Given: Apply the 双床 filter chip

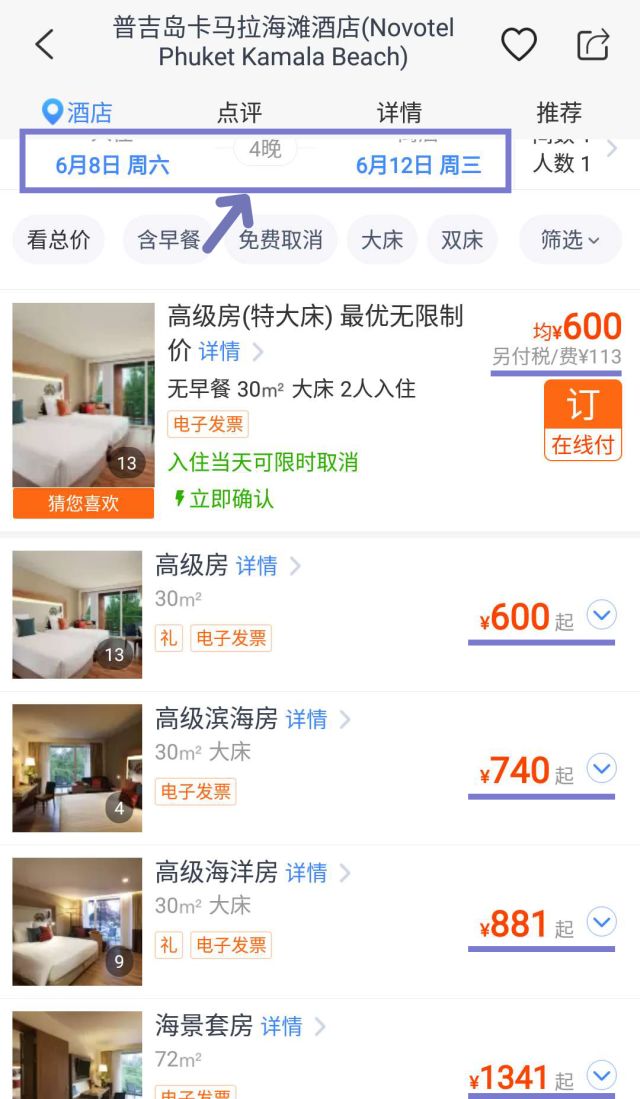Looking at the screenshot, I should 462,240.
